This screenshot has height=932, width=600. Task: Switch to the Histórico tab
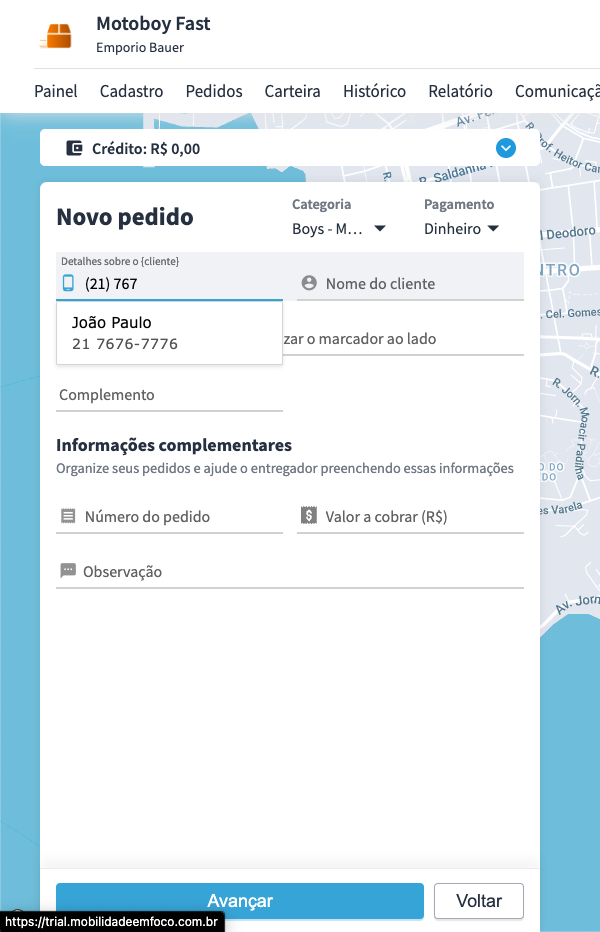(x=374, y=91)
